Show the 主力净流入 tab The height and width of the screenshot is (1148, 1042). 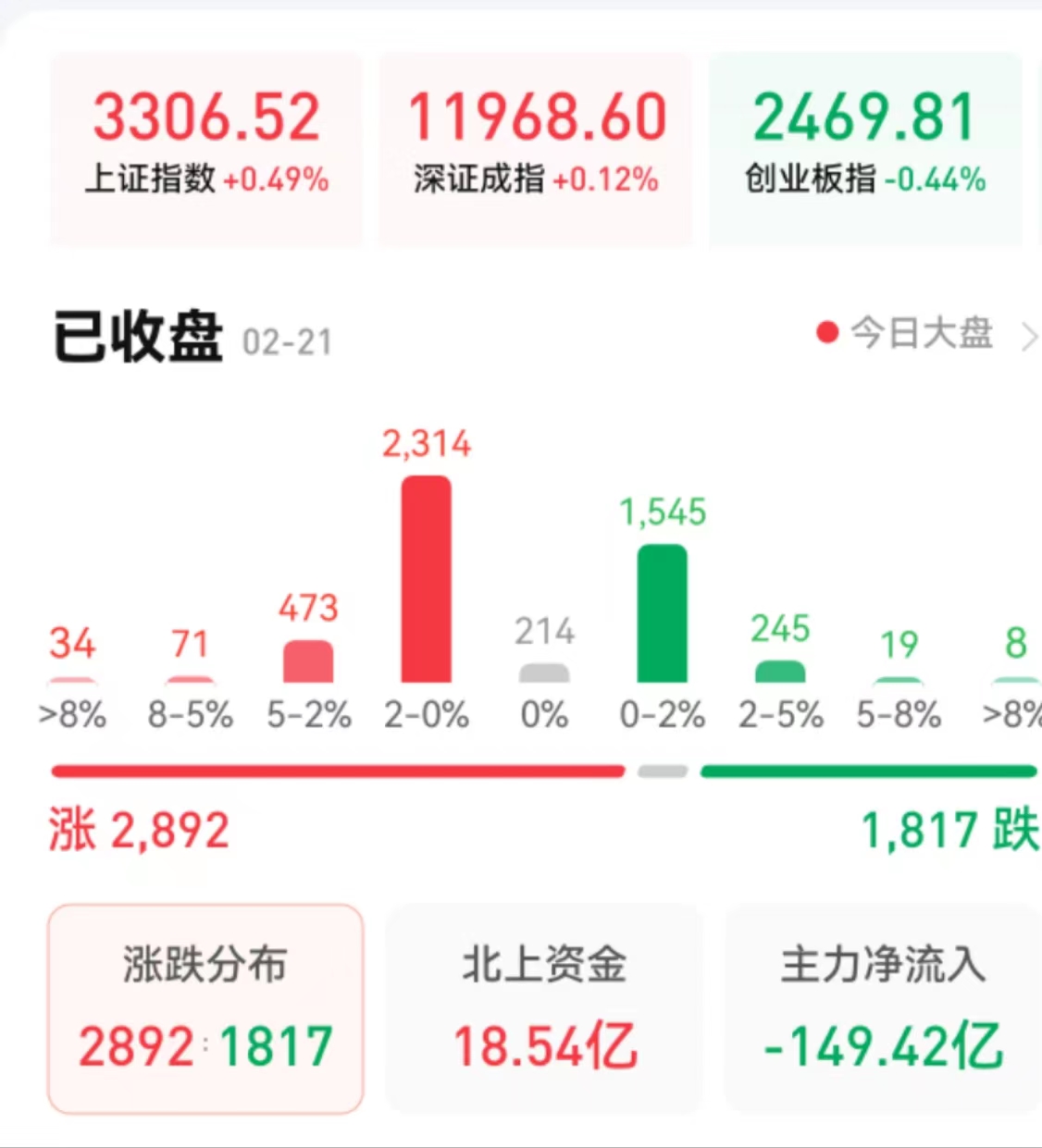tap(883, 1008)
